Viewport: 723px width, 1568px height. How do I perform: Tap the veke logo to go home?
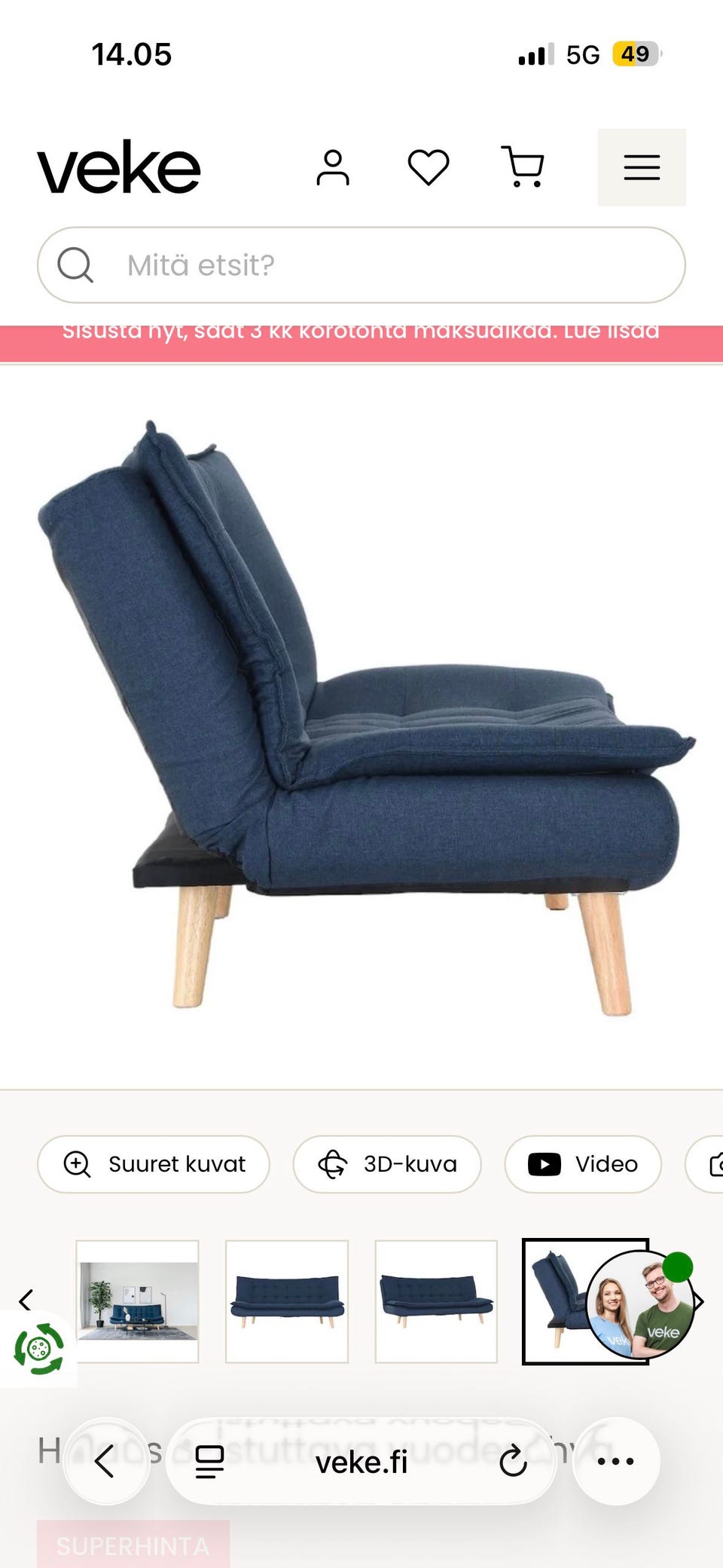pyautogui.click(x=119, y=167)
